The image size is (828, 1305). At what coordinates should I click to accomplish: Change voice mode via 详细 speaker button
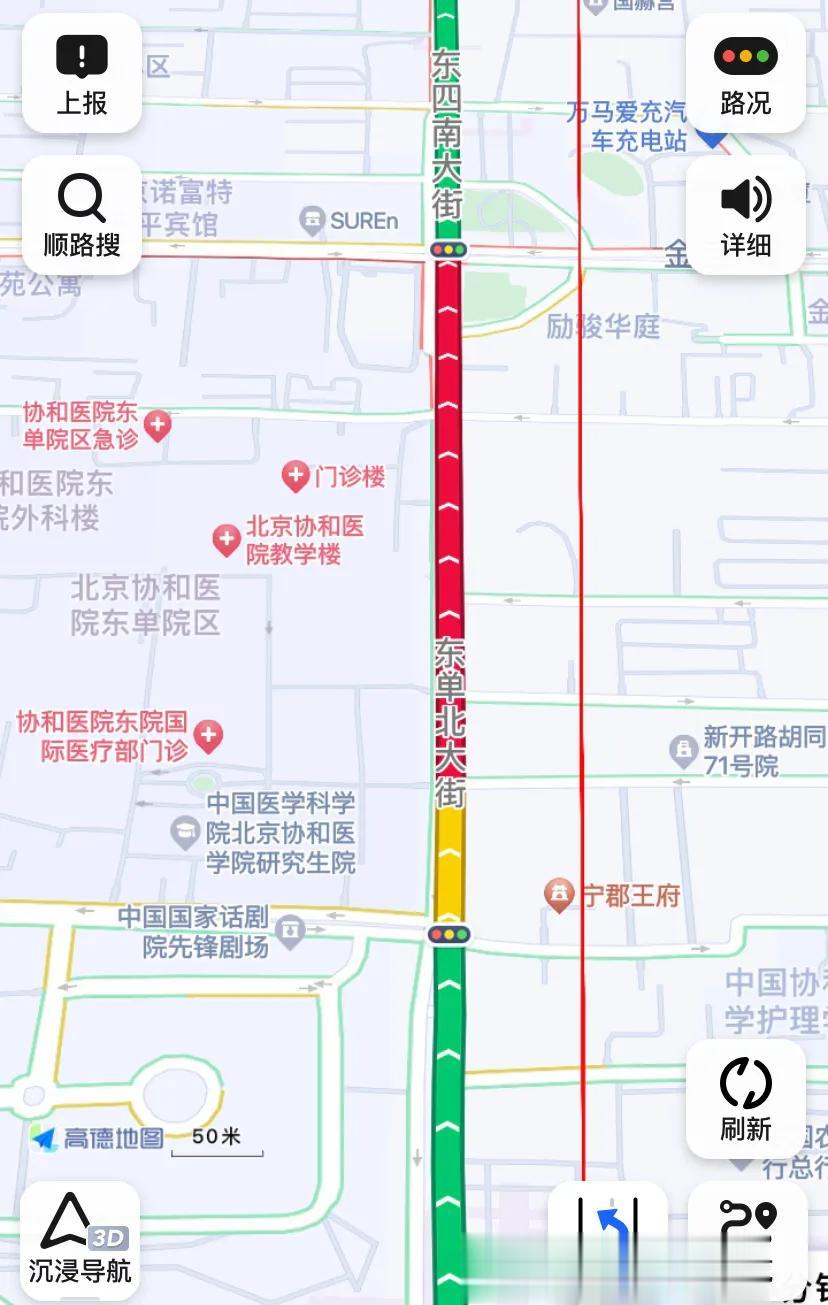(x=745, y=215)
